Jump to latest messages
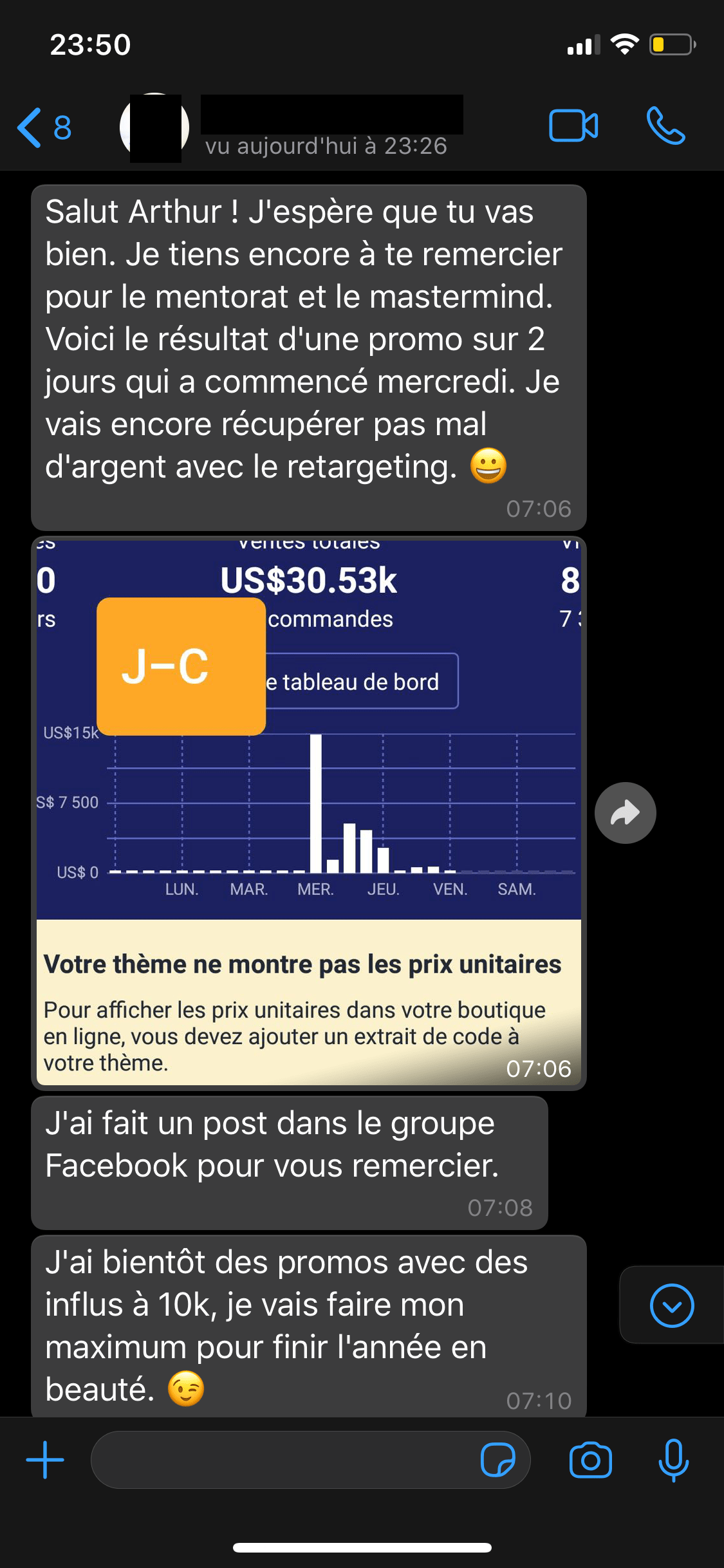Image resolution: width=724 pixels, height=1568 pixels. pos(672,1305)
